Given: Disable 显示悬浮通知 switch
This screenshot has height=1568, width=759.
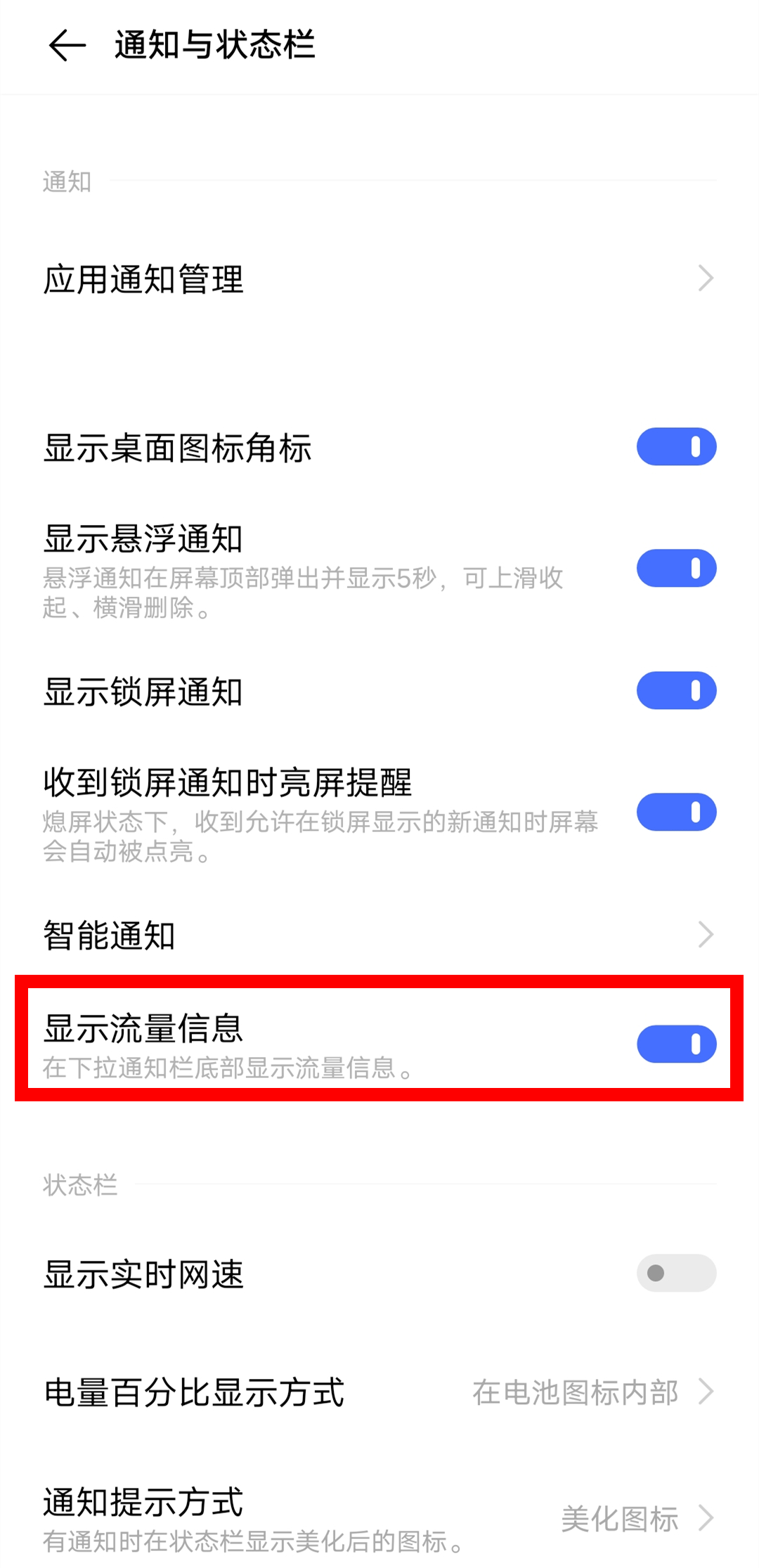Looking at the screenshot, I should click(676, 568).
